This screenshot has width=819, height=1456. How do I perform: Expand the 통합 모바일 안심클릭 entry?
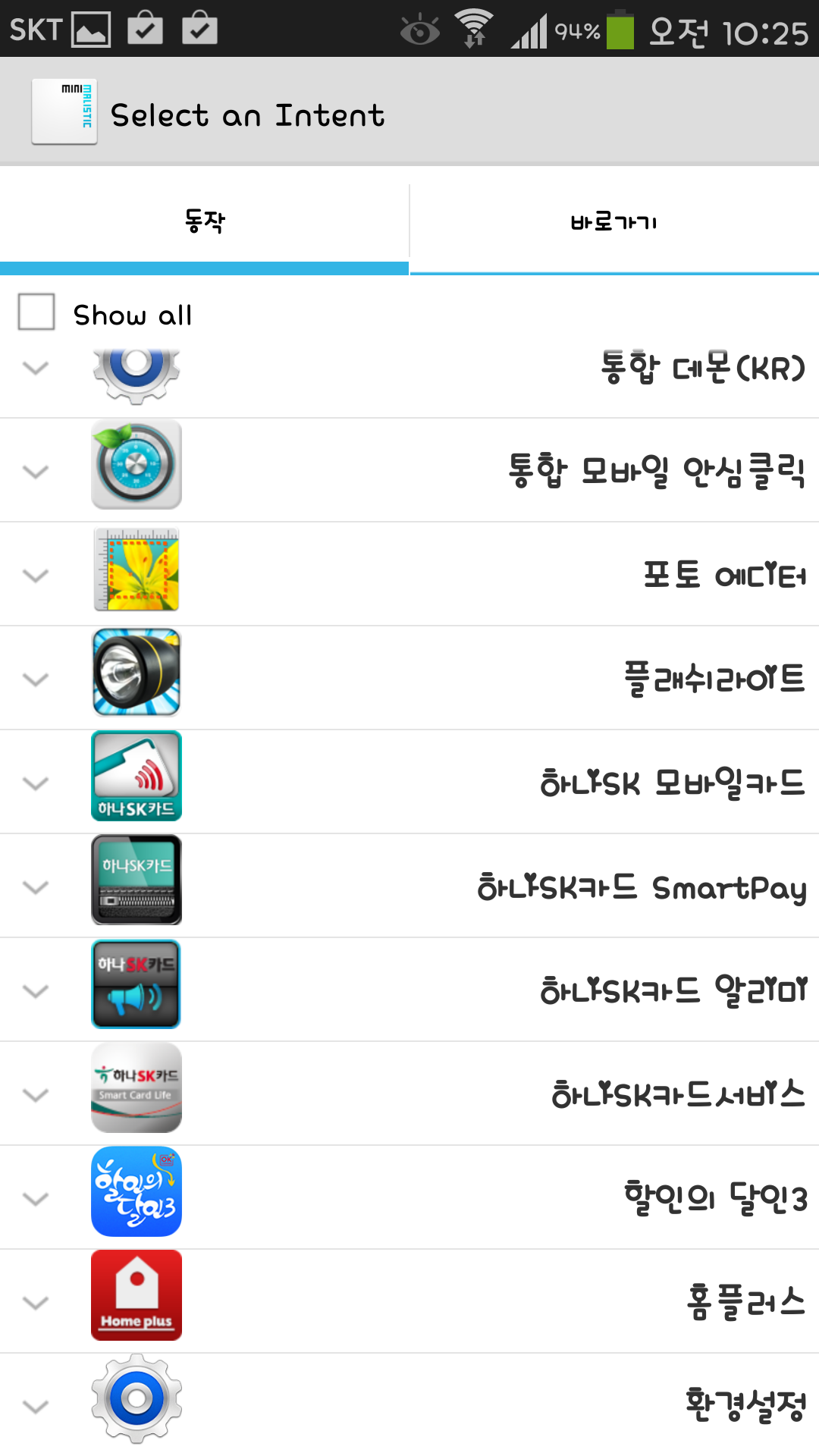click(36, 472)
